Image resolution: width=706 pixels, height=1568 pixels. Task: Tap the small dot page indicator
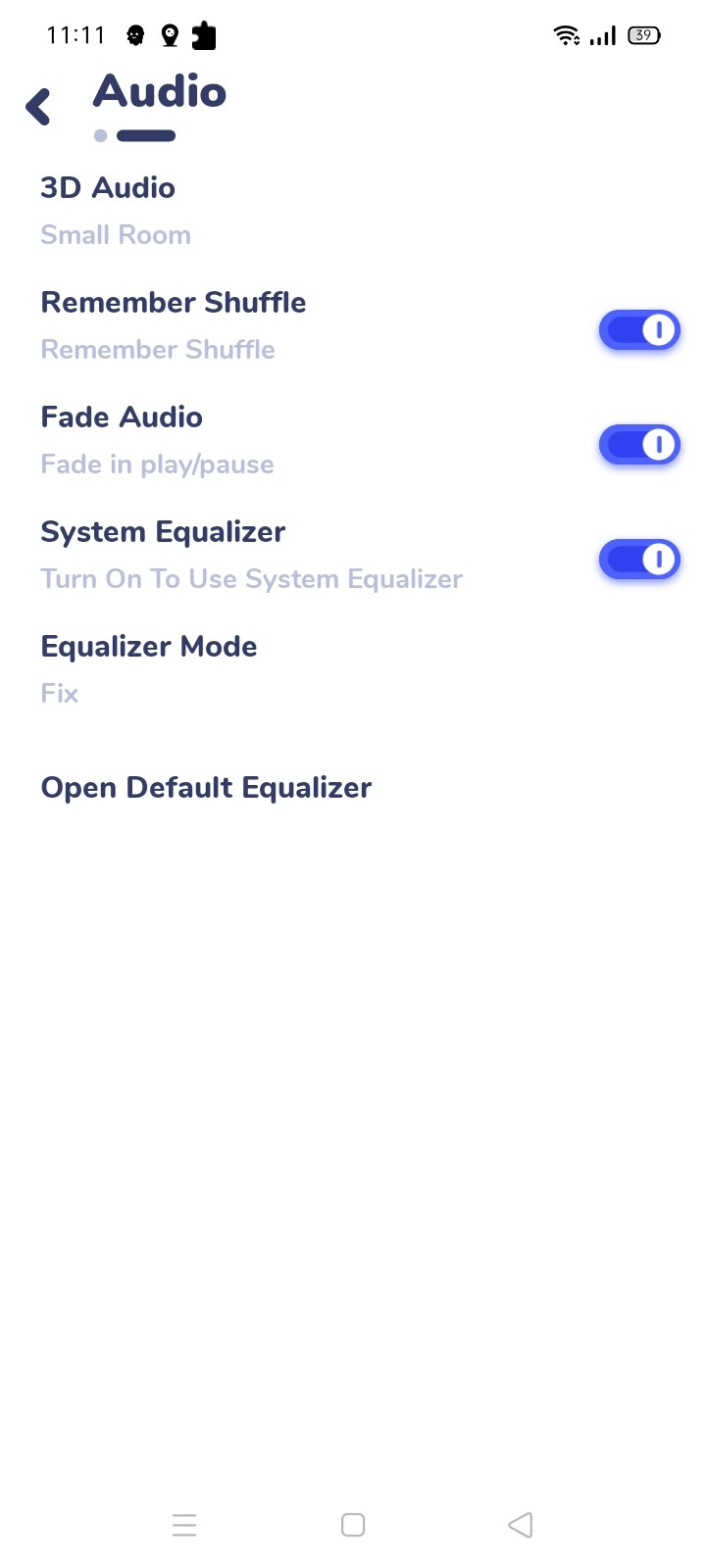coord(100,135)
